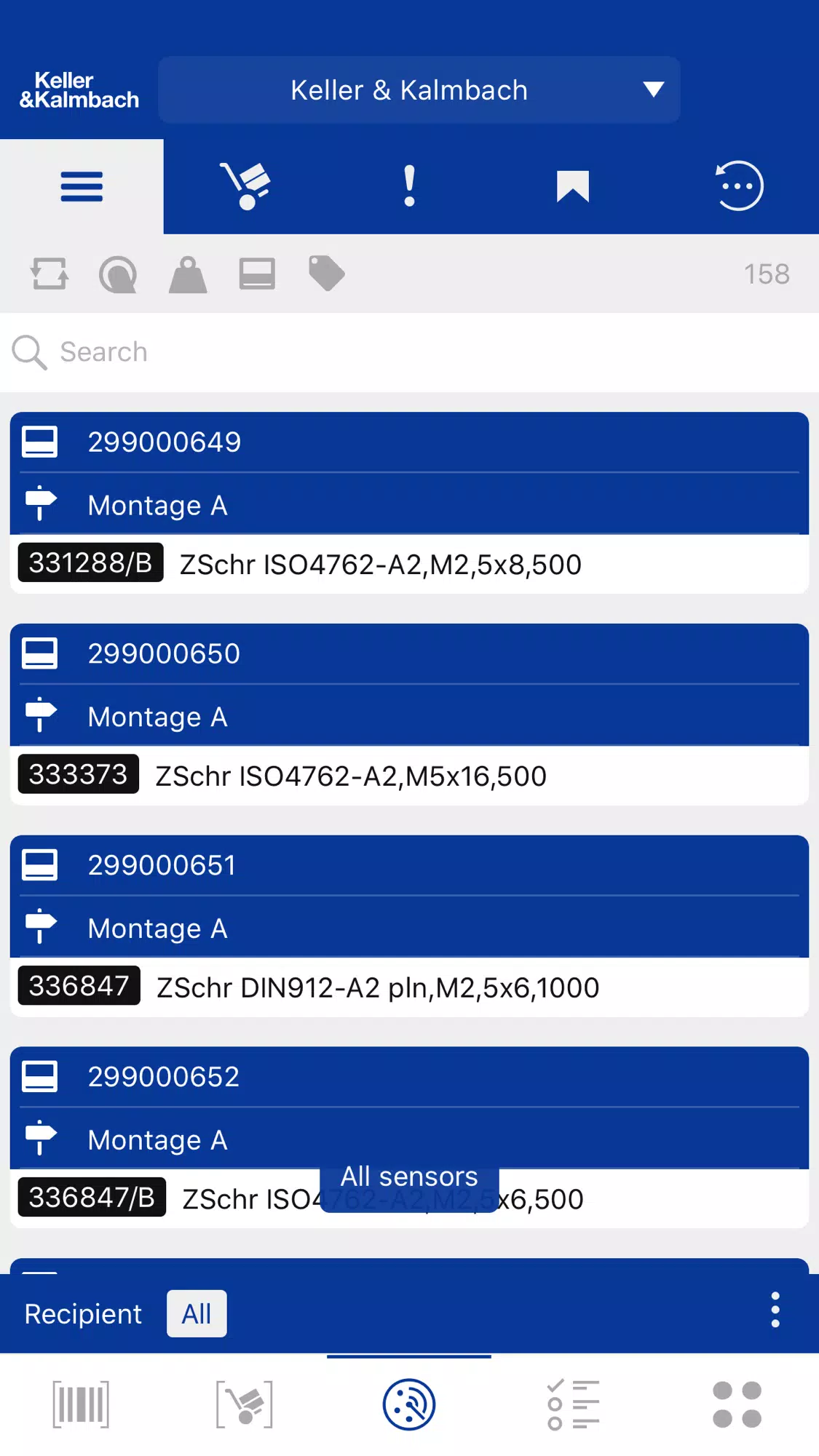The height and width of the screenshot is (1456, 819).
Task: Open the history clock tab
Action: click(x=737, y=186)
